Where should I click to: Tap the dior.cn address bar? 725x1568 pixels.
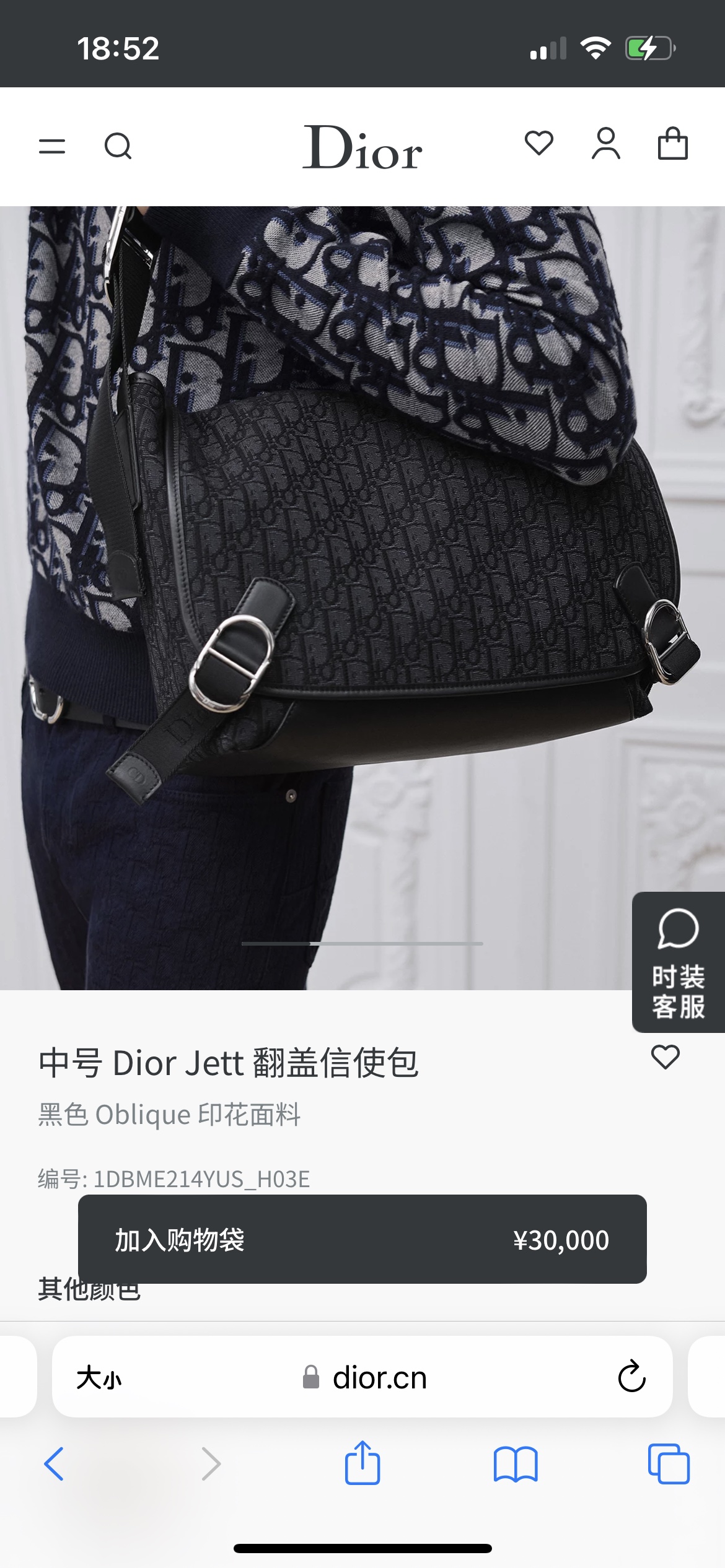pos(364,1378)
